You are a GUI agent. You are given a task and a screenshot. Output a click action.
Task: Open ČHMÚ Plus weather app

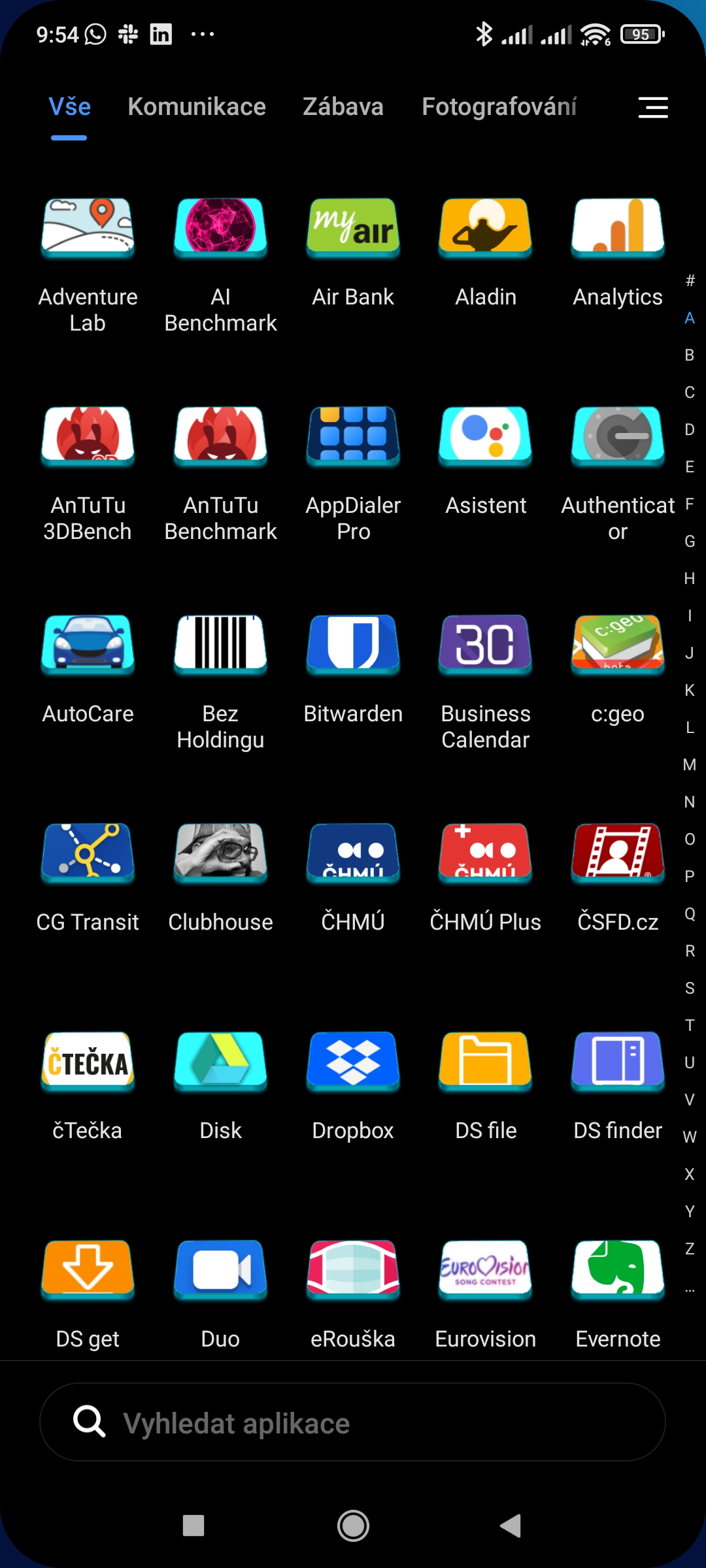pos(485,854)
